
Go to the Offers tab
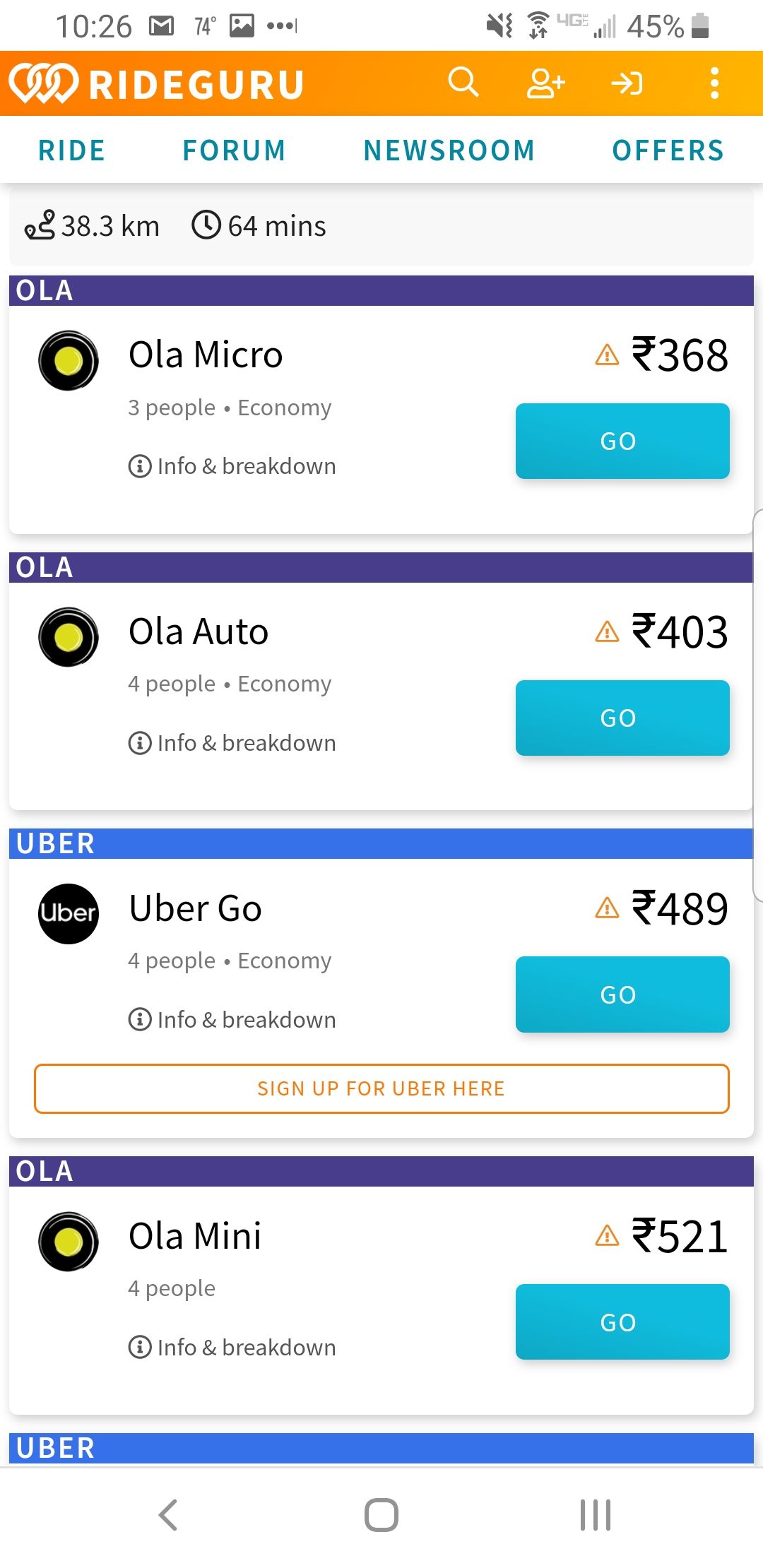(668, 150)
